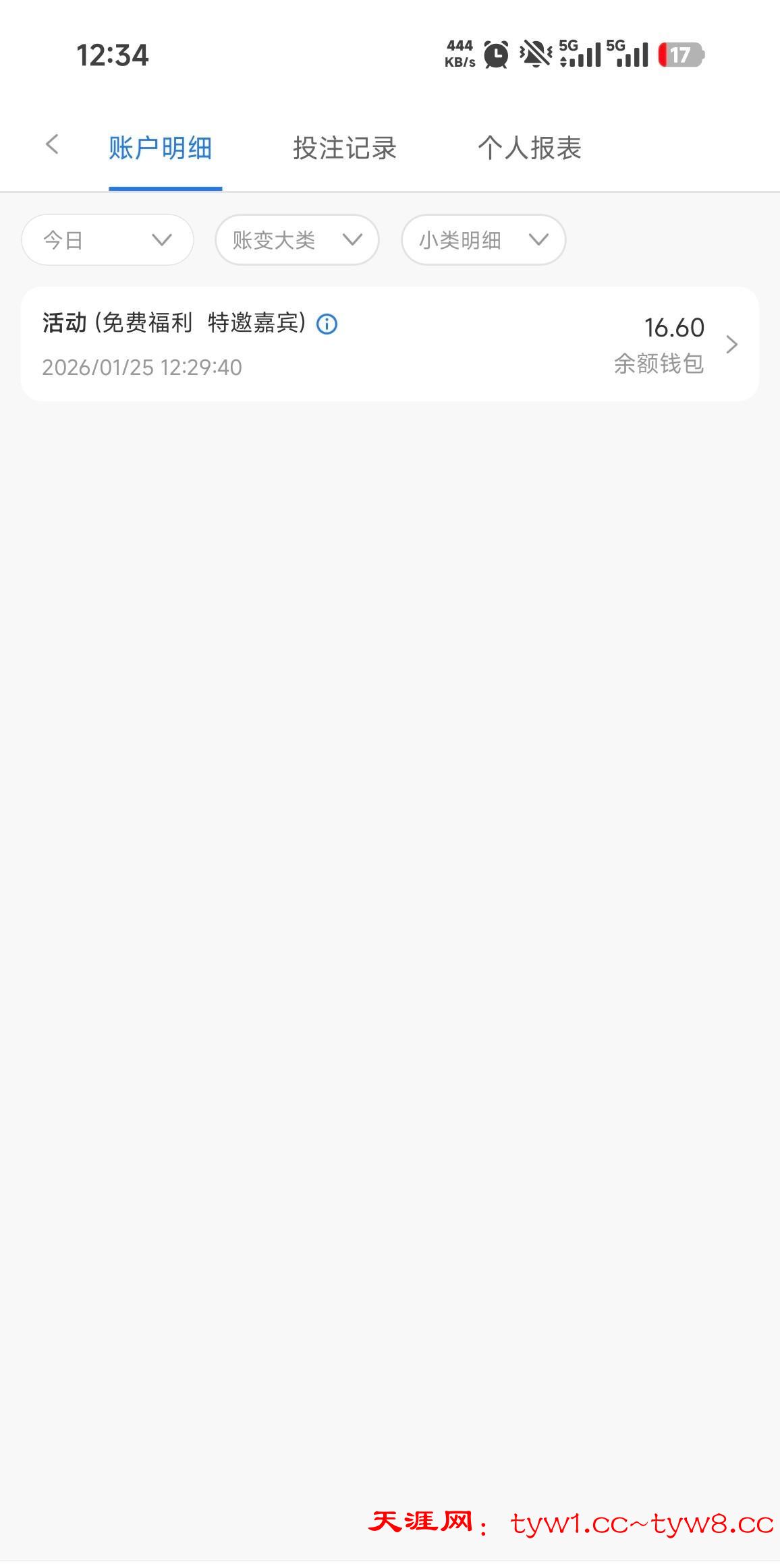
Task: Select the 账户明细 tab
Action: [x=161, y=148]
